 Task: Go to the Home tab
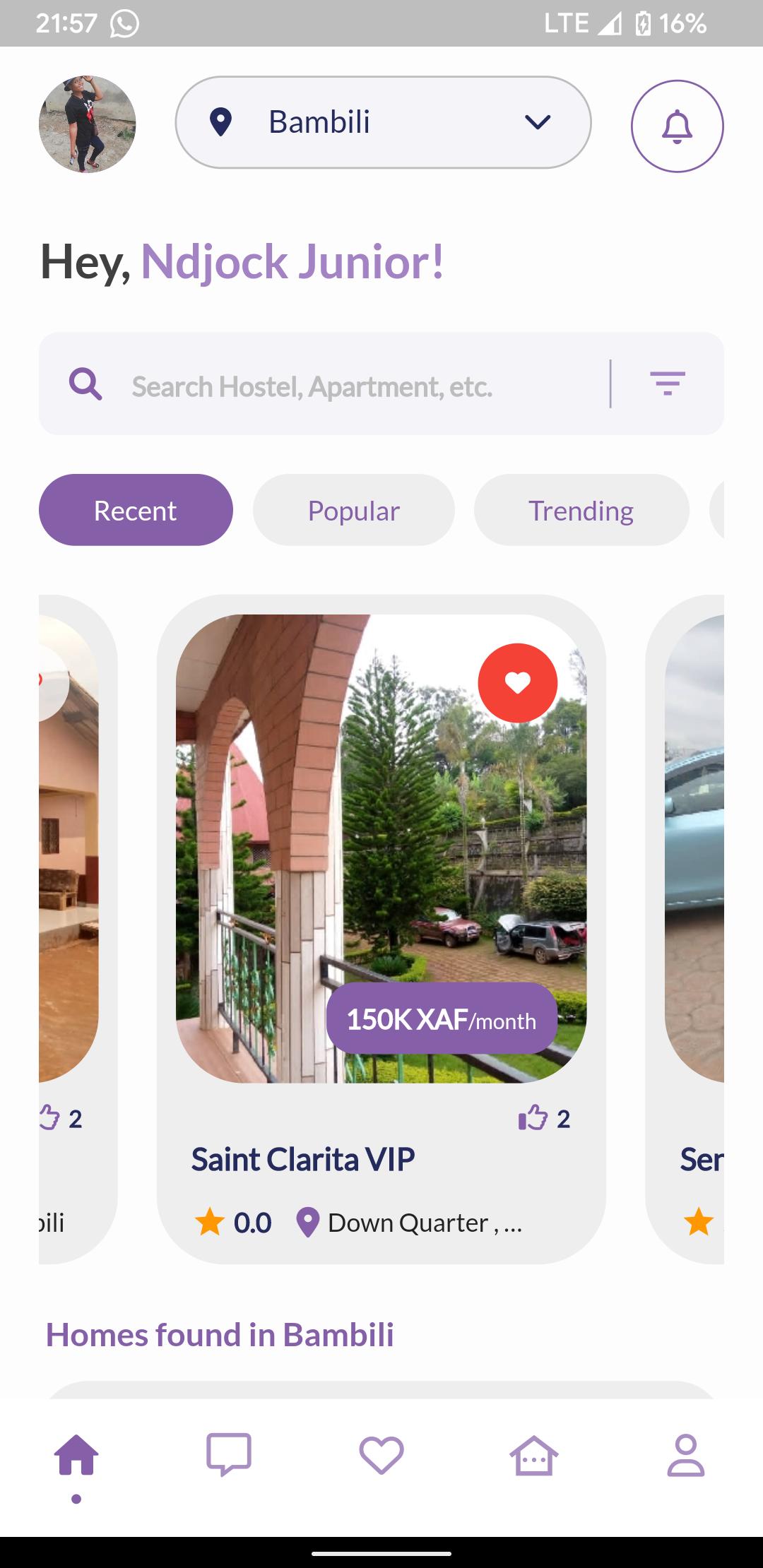76,1456
